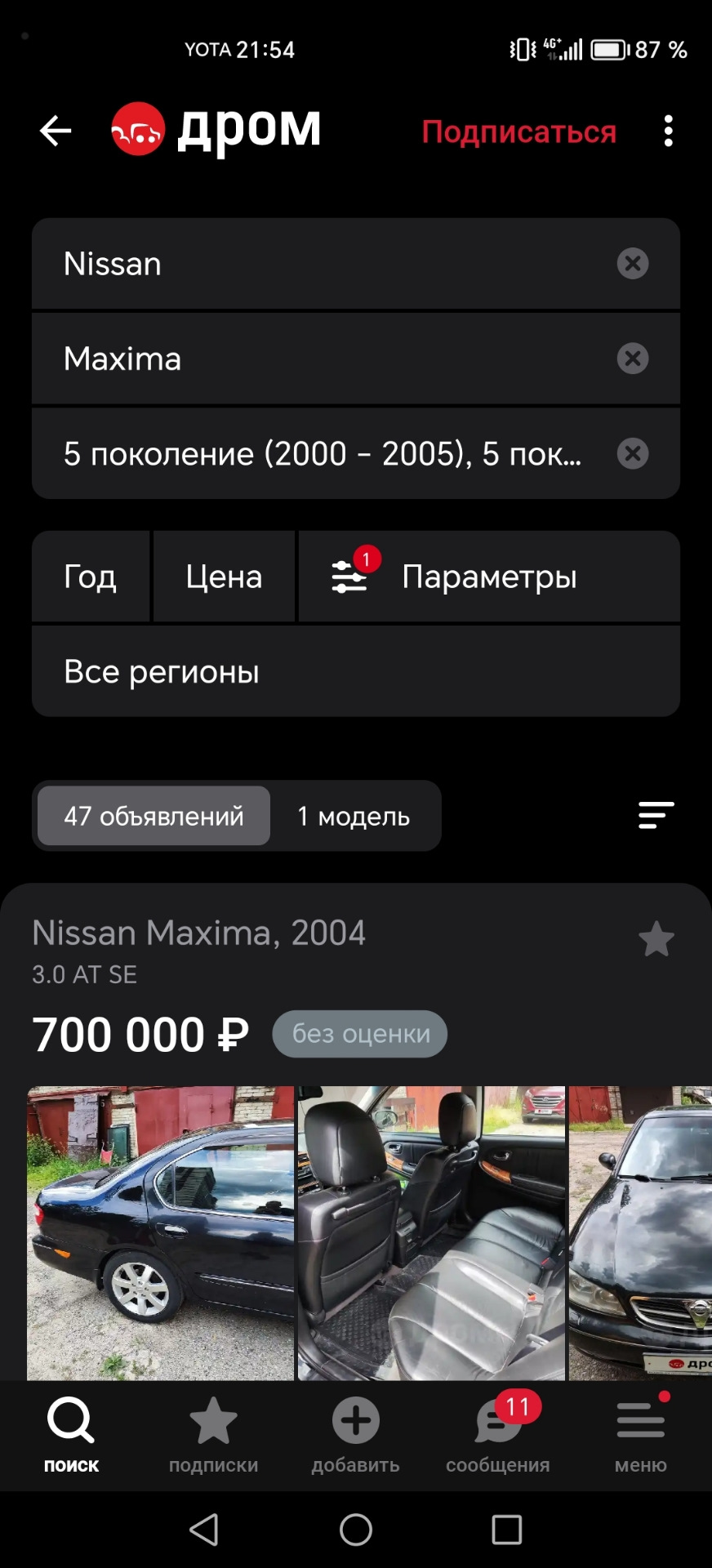The image size is (712, 1568).
Task: Switch to the подписки tab
Action: click(213, 1435)
